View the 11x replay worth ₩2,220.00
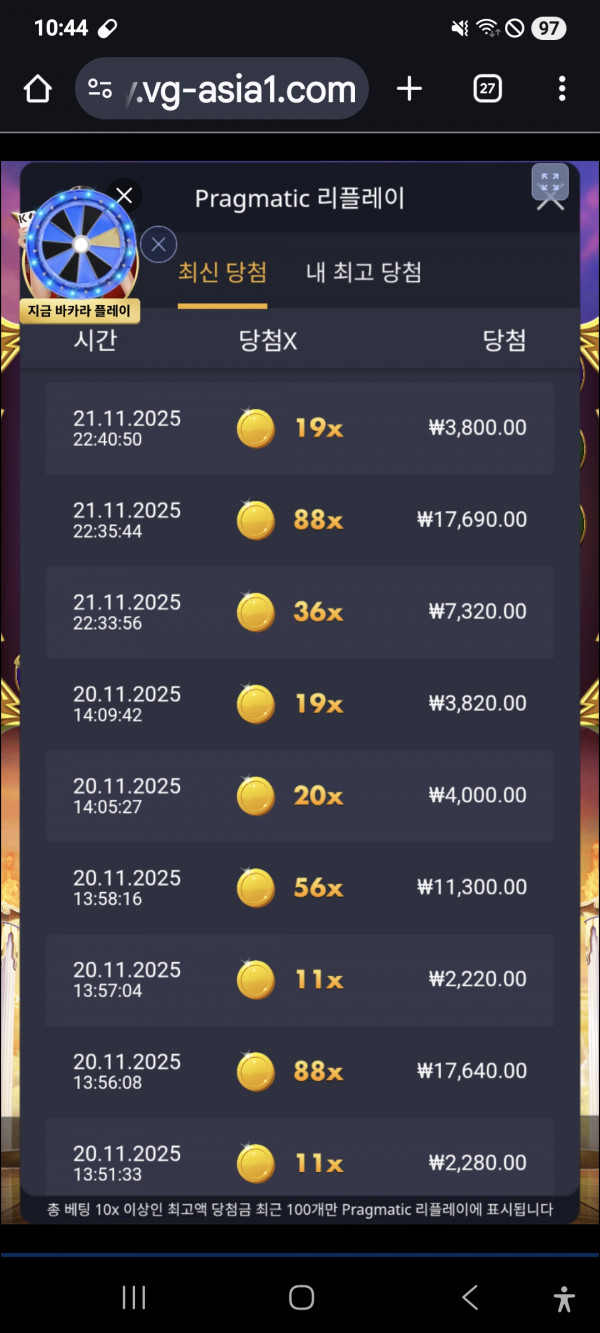This screenshot has width=600, height=1333. (300, 979)
